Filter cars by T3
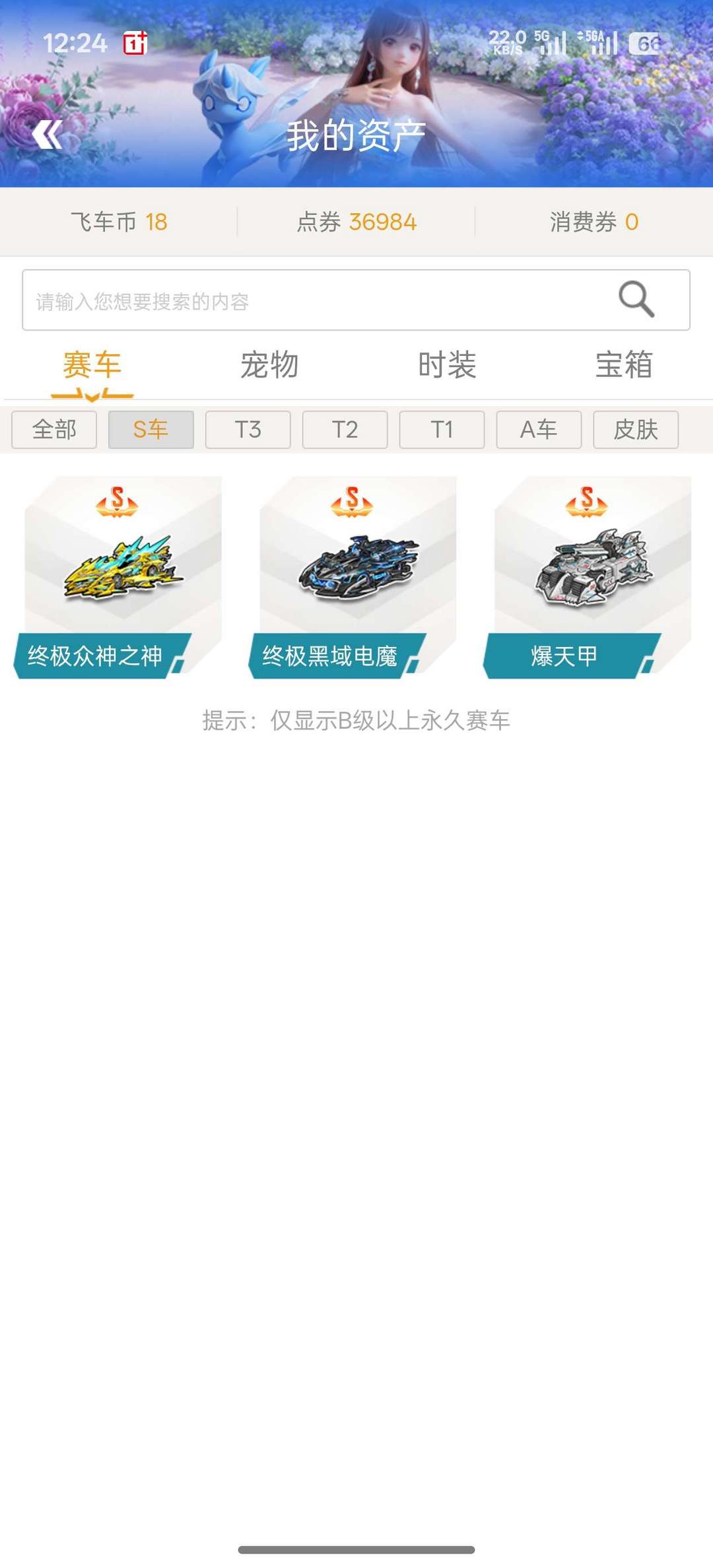Viewport: 713px width, 1568px height. click(248, 430)
